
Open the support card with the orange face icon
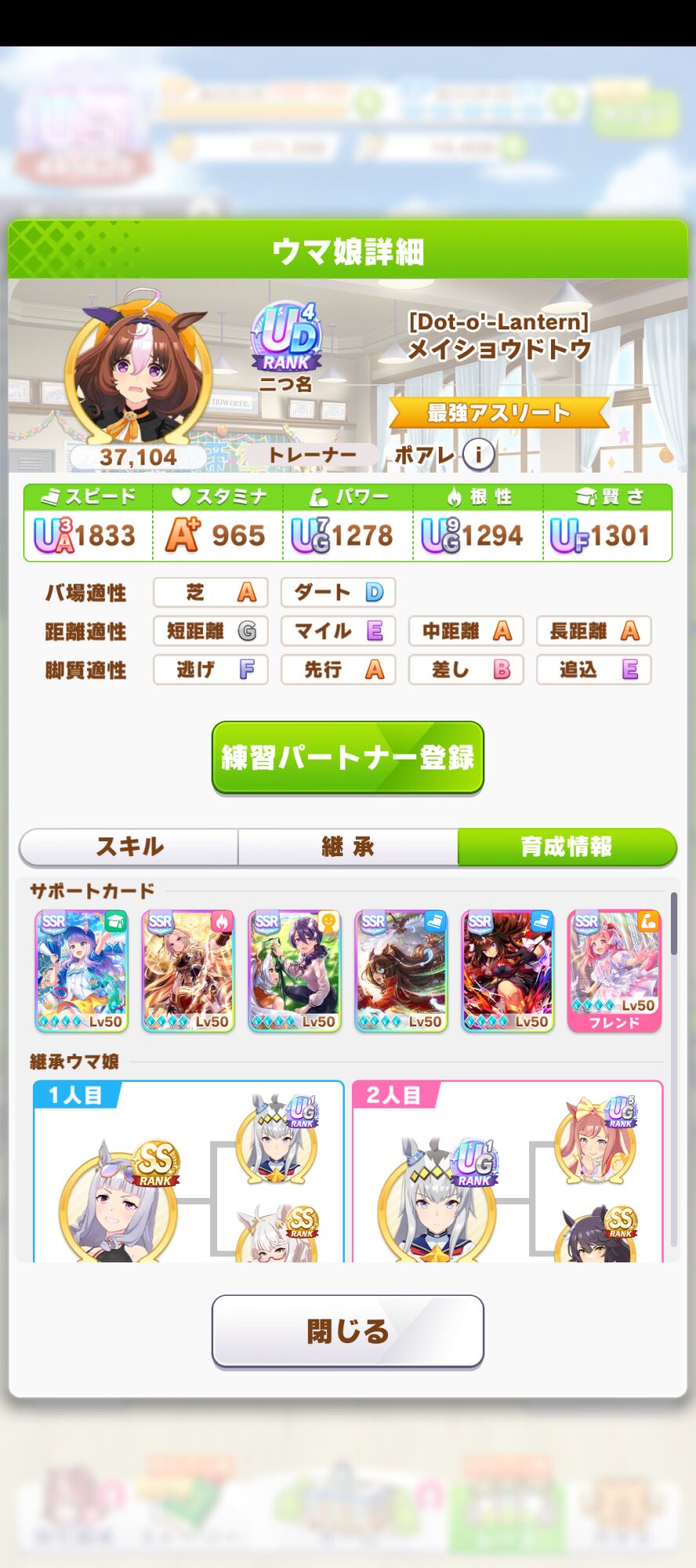coord(295,971)
